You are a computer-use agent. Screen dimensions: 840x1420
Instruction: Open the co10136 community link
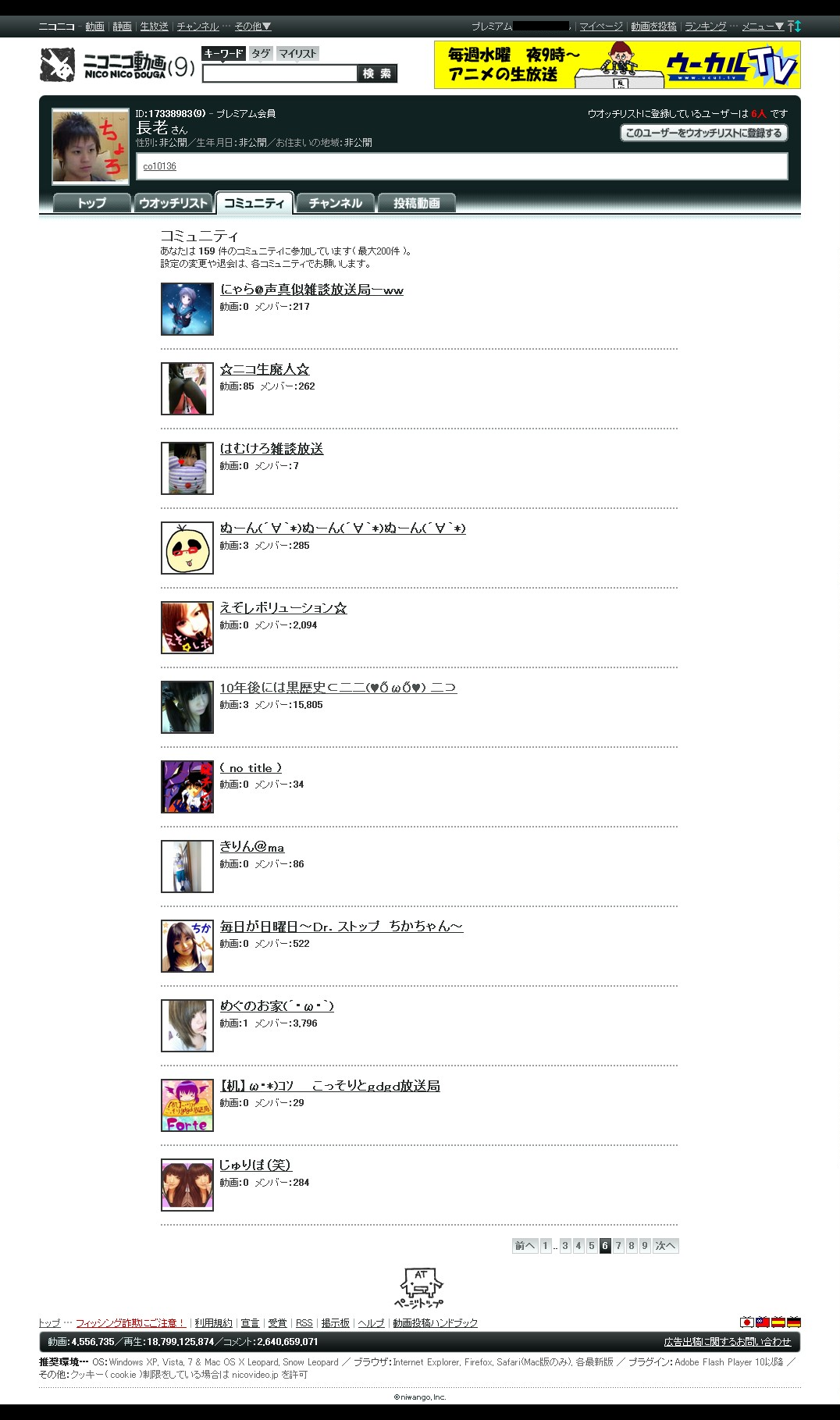pyautogui.click(x=159, y=166)
